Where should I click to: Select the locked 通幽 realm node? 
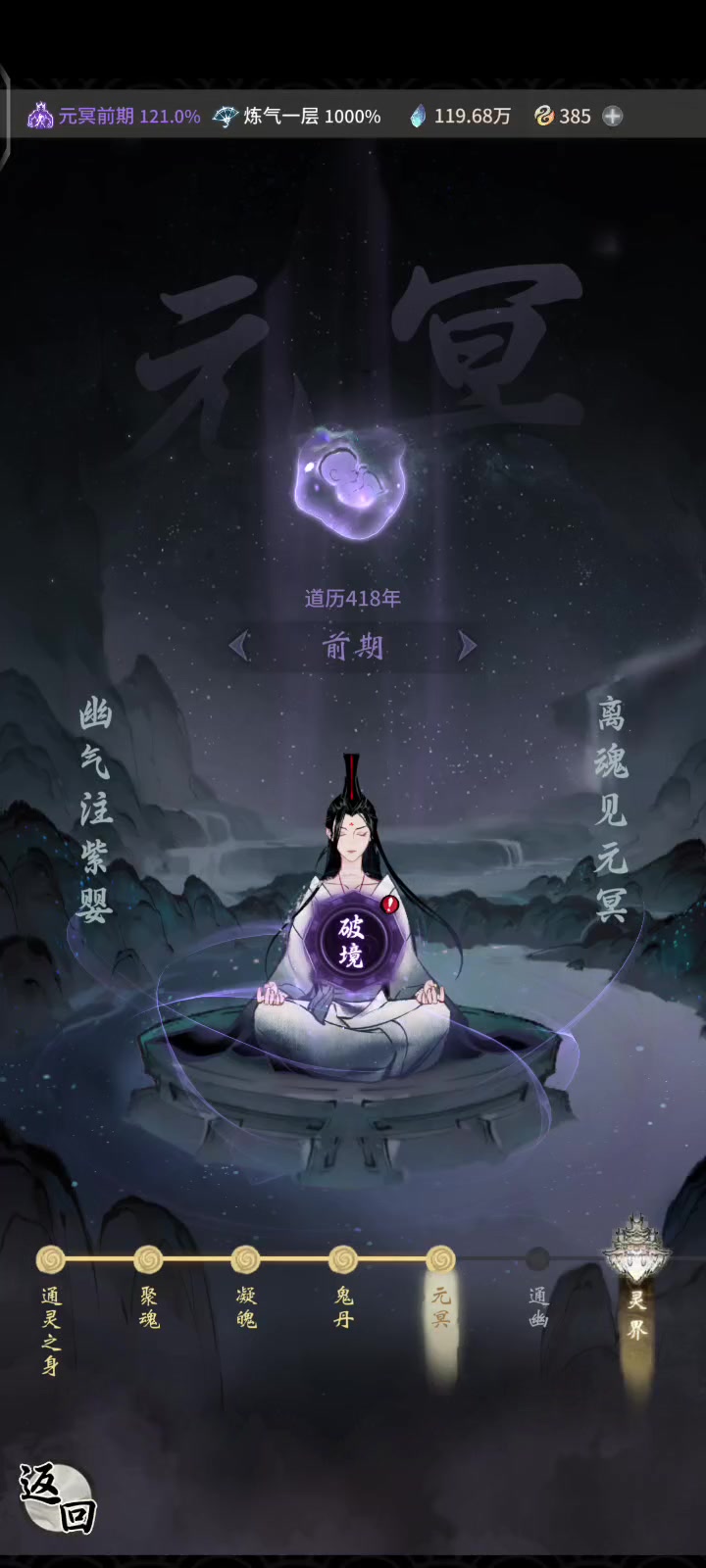[x=537, y=1259]
